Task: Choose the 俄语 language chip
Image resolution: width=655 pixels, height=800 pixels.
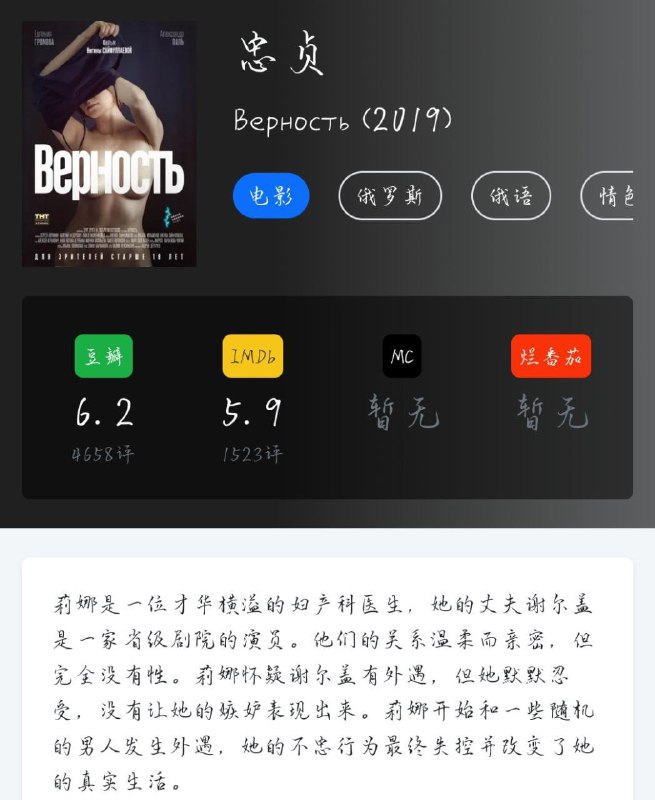Action: pos(510,196)
